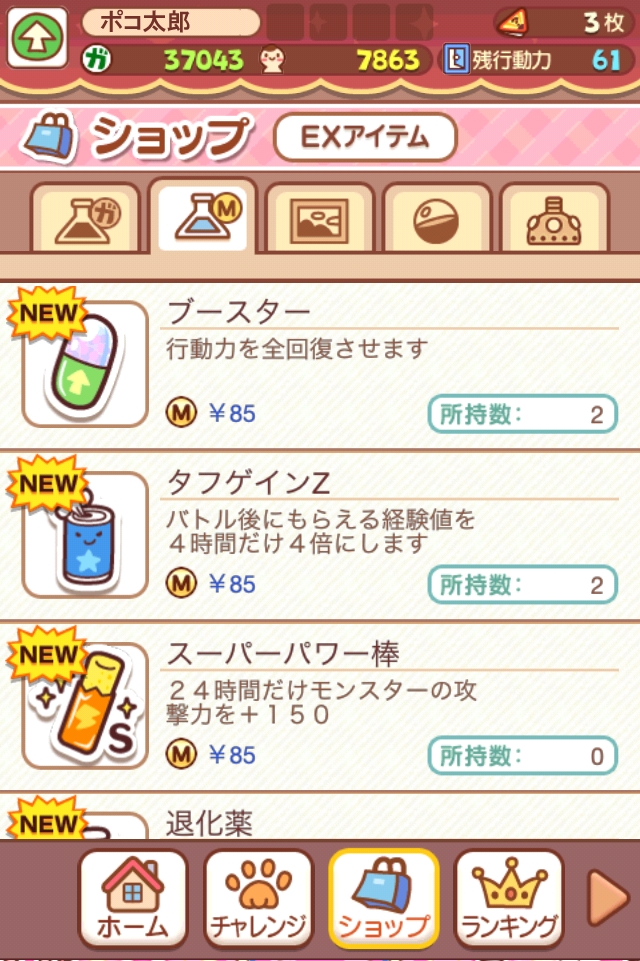Viewport: 640px width, 961px height.
Task: Open the capsule ball shop tab
Action: click(437, 218)
